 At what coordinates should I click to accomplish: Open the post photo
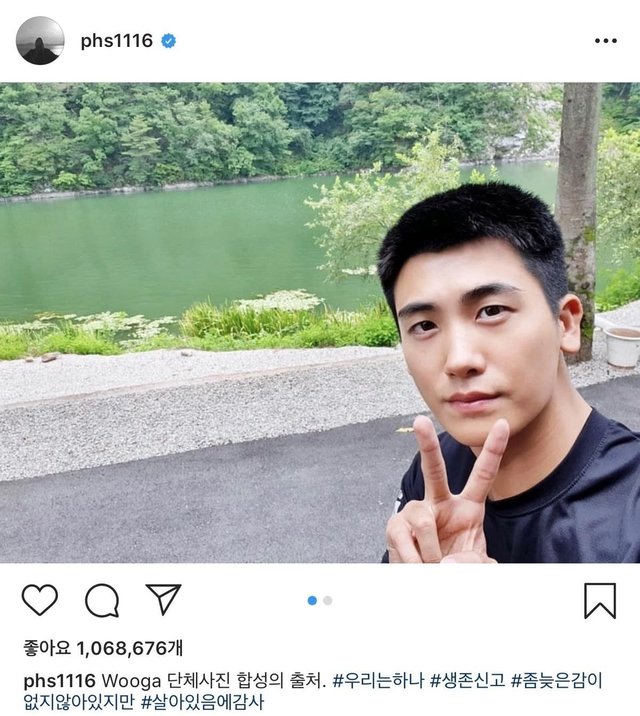point(320,322)
